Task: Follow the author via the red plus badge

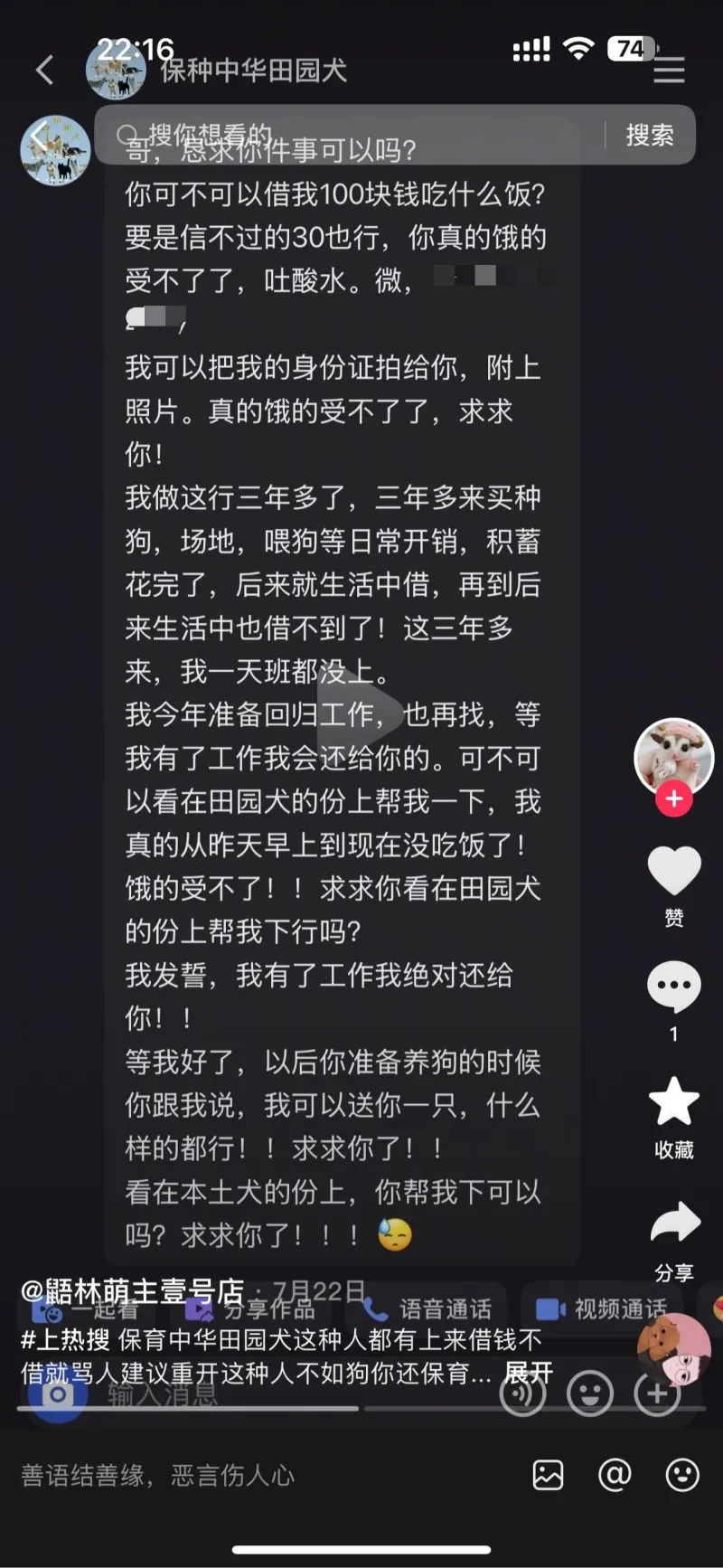Action: [x=674, y=799]
